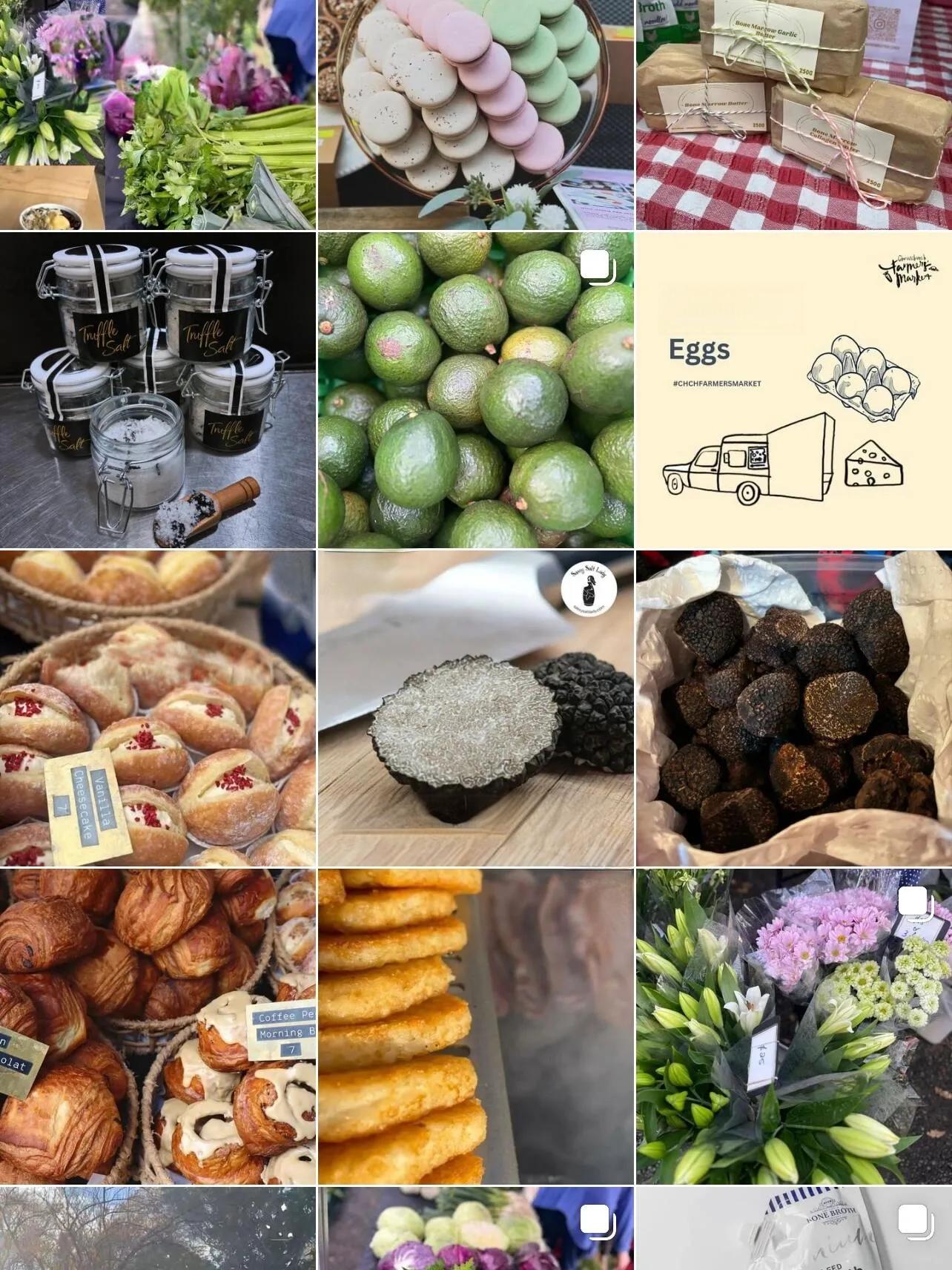This screenshot has width=952, height=1270.
Task: Open the Truffle Salt jars post
Action: 157,389
